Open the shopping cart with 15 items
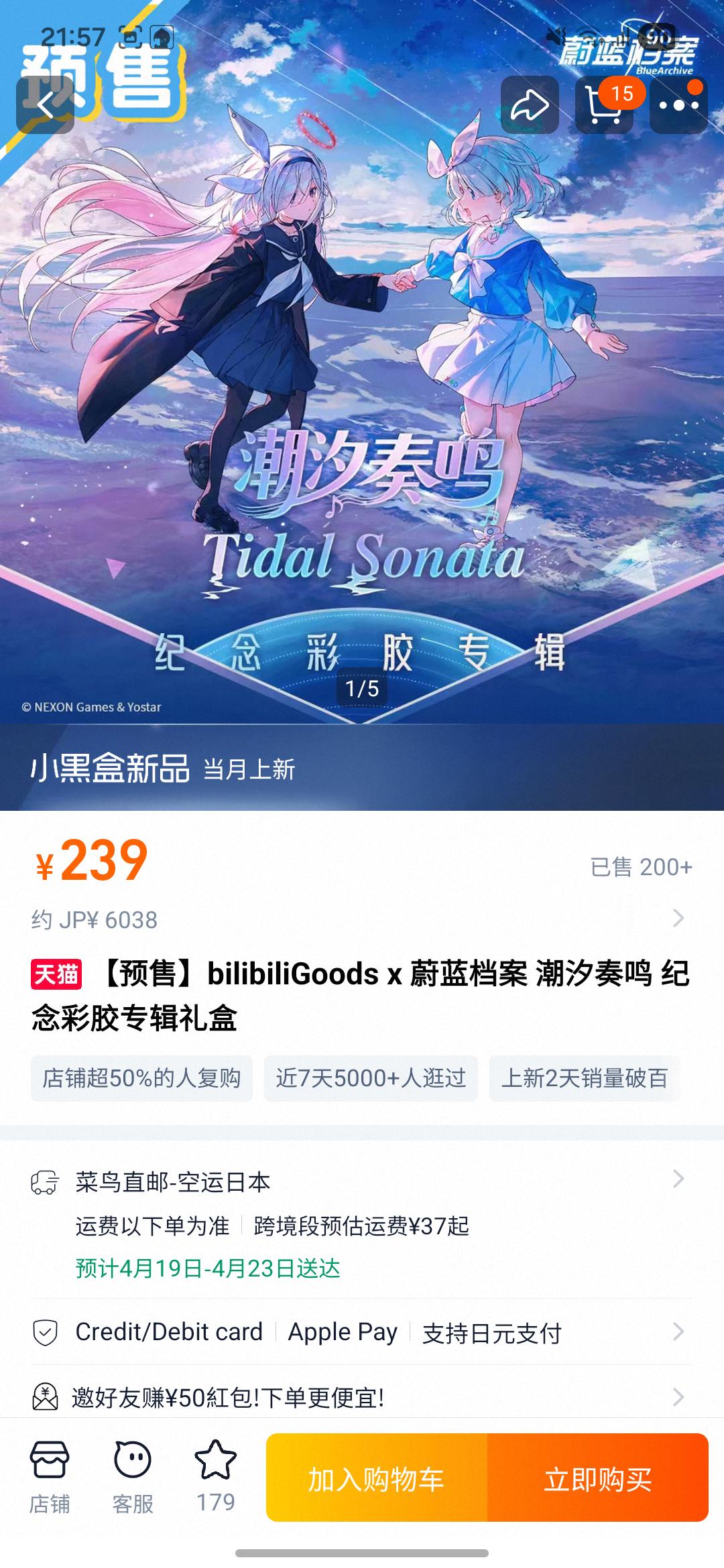This screenshot has width=724, height=1568. click(x=604, y=105)
